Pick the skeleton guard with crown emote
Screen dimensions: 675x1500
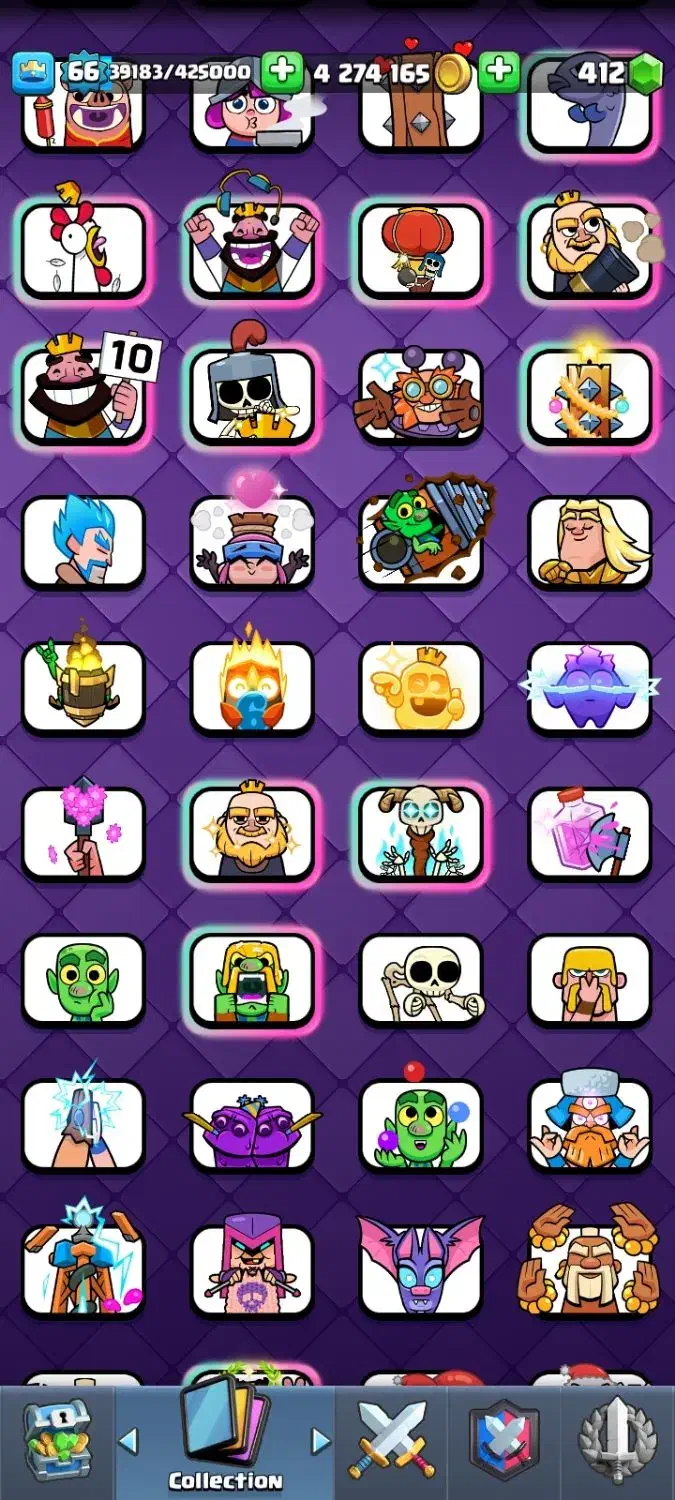pos(252,393)
